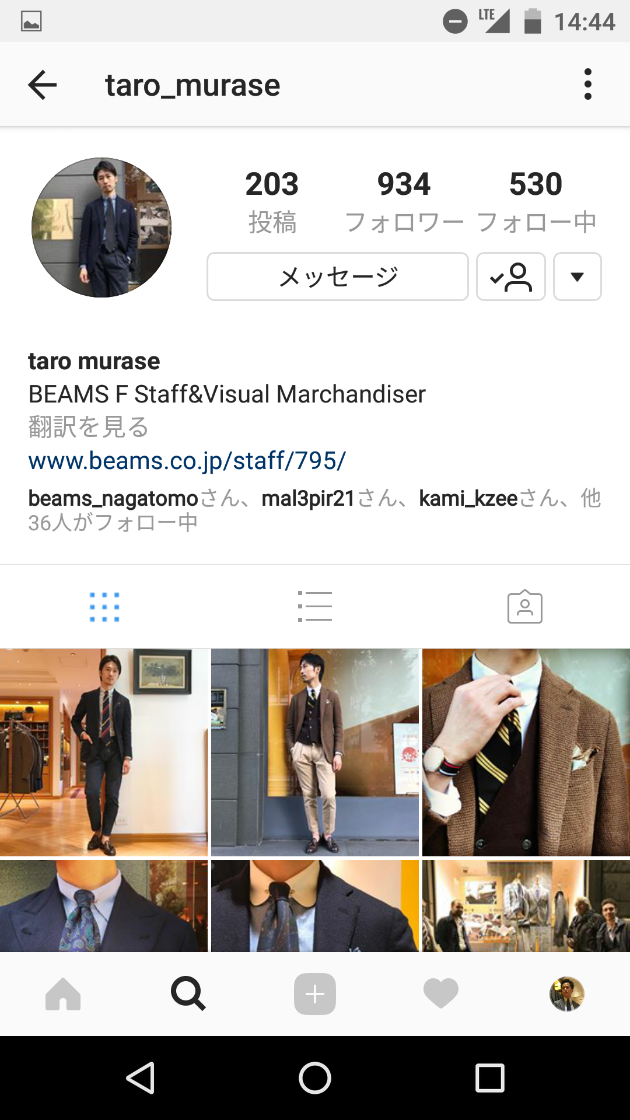Go to the home feed tab
The width and height of the screenshot is (630, 1120).
tap(63, 994)
